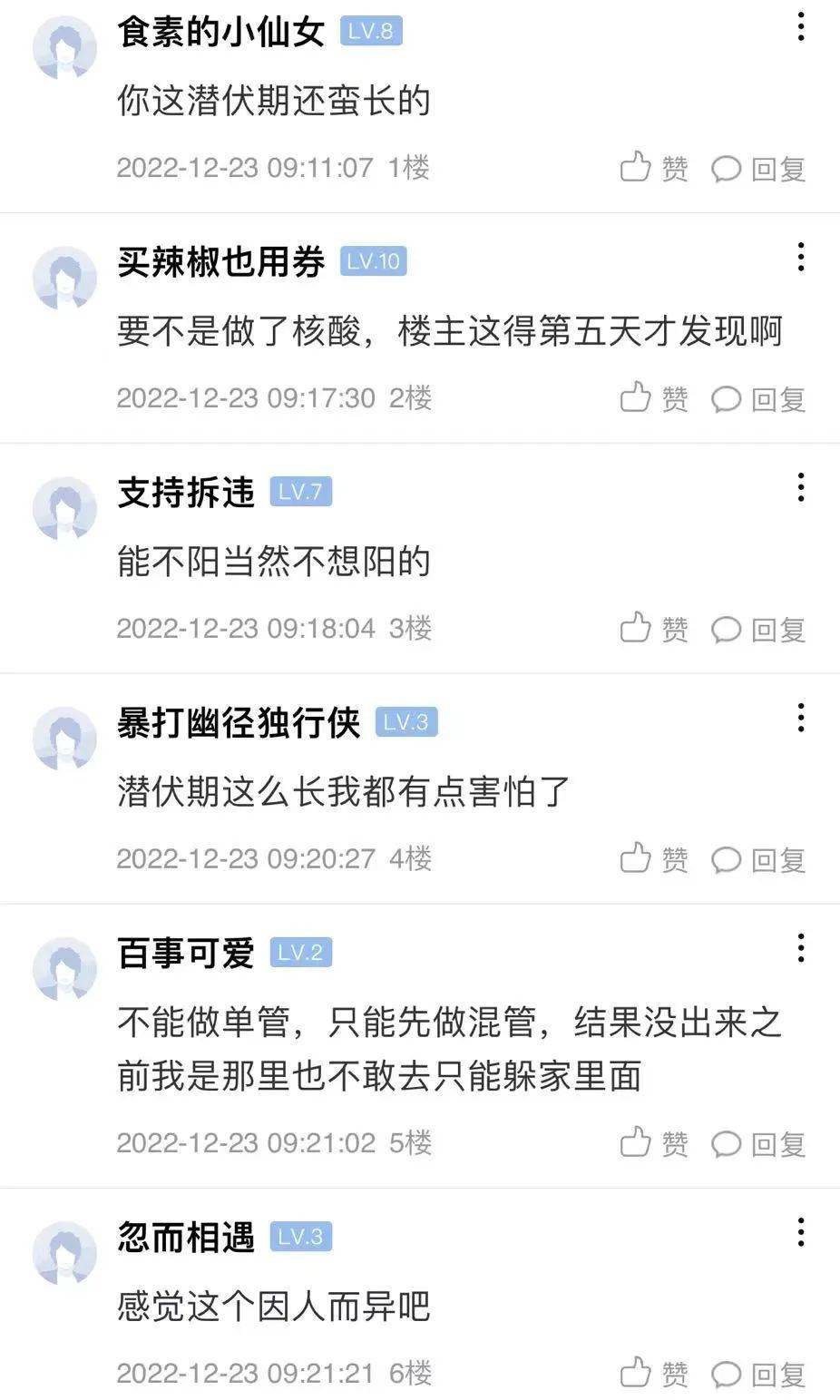840x1400 pixels.
Task: Open 买辣椒也用券's profile avatar
Action: 64,278
